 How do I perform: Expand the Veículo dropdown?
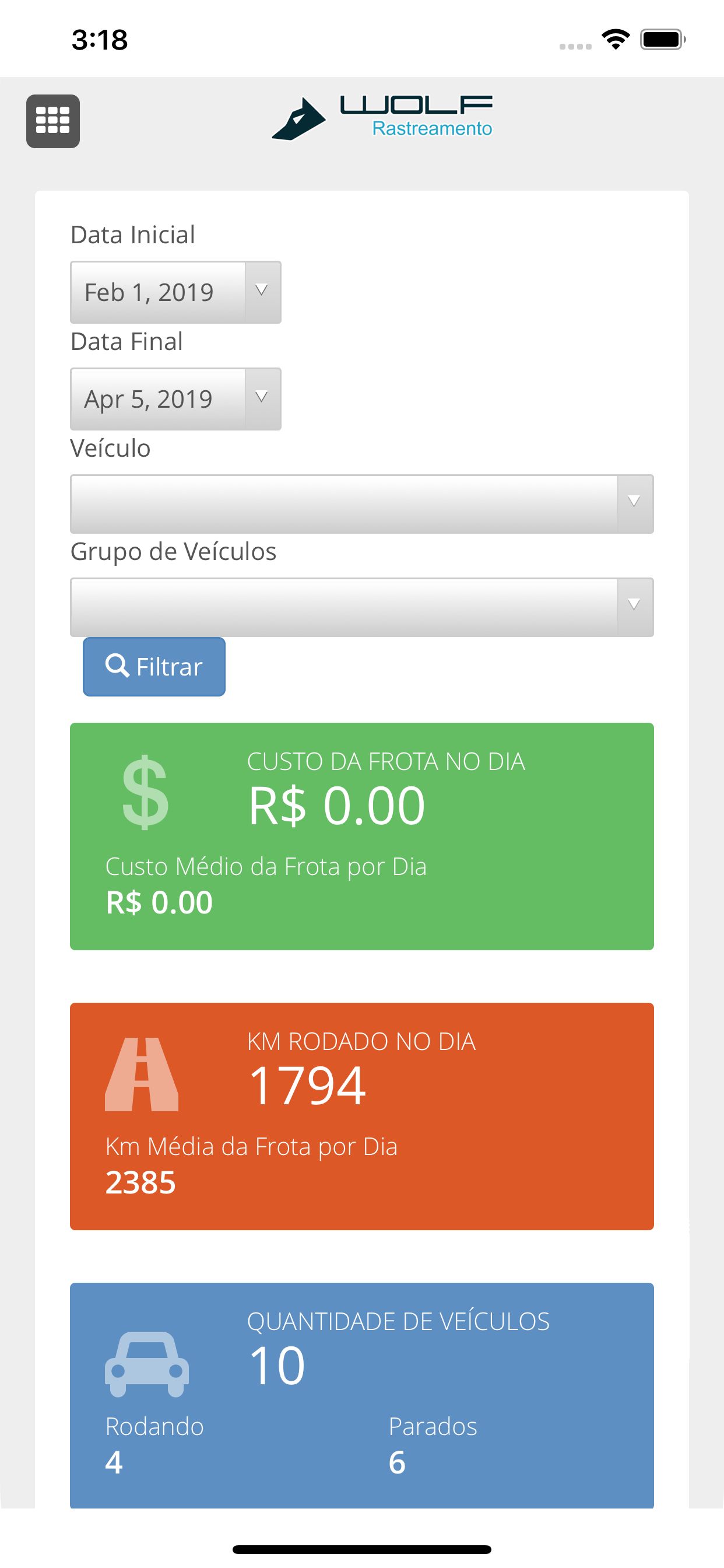(361, 504)
